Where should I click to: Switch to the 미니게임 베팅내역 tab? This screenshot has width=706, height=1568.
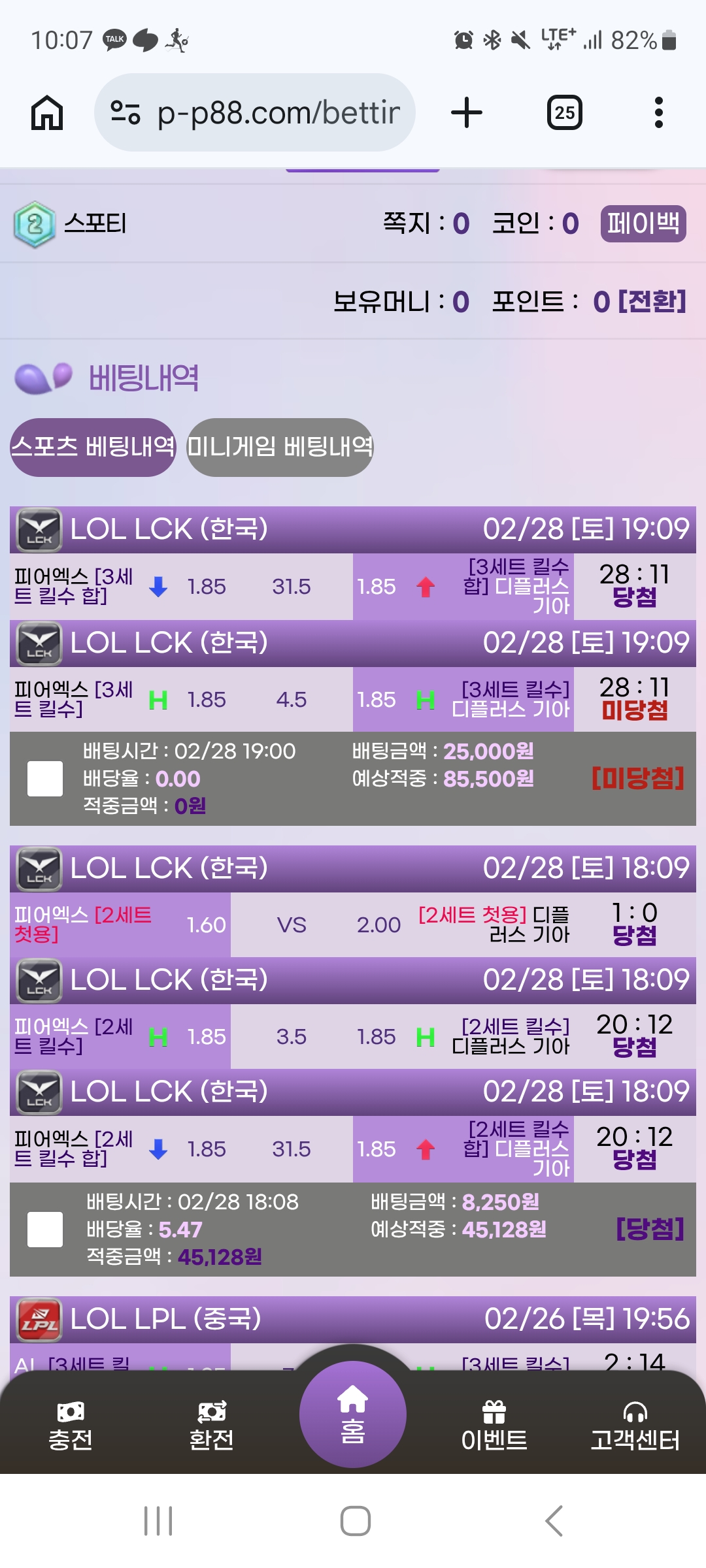coord(280,448)
